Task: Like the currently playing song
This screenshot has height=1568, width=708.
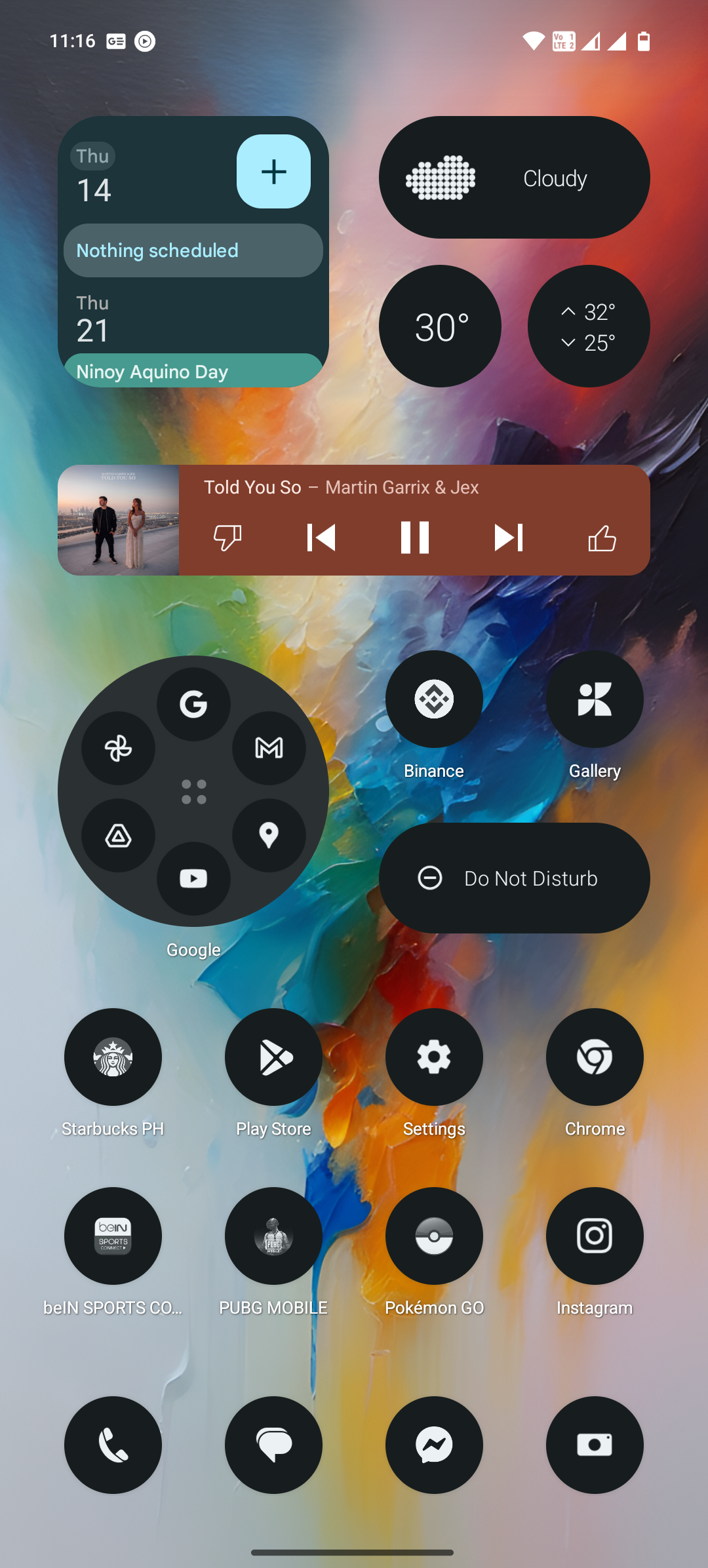Action: point(602,538)
